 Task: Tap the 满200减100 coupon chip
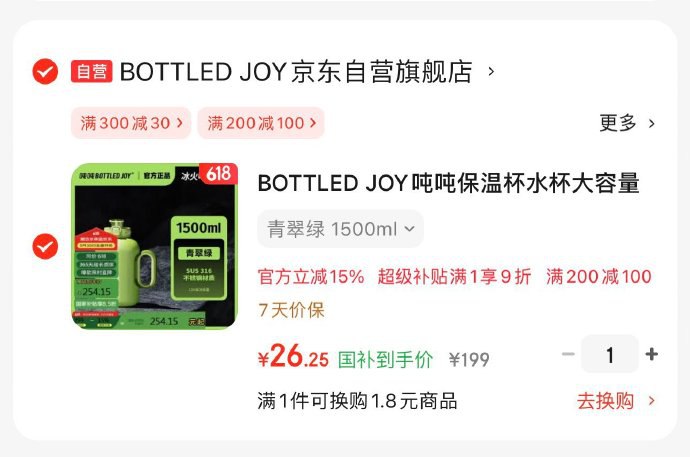[261, 123]
